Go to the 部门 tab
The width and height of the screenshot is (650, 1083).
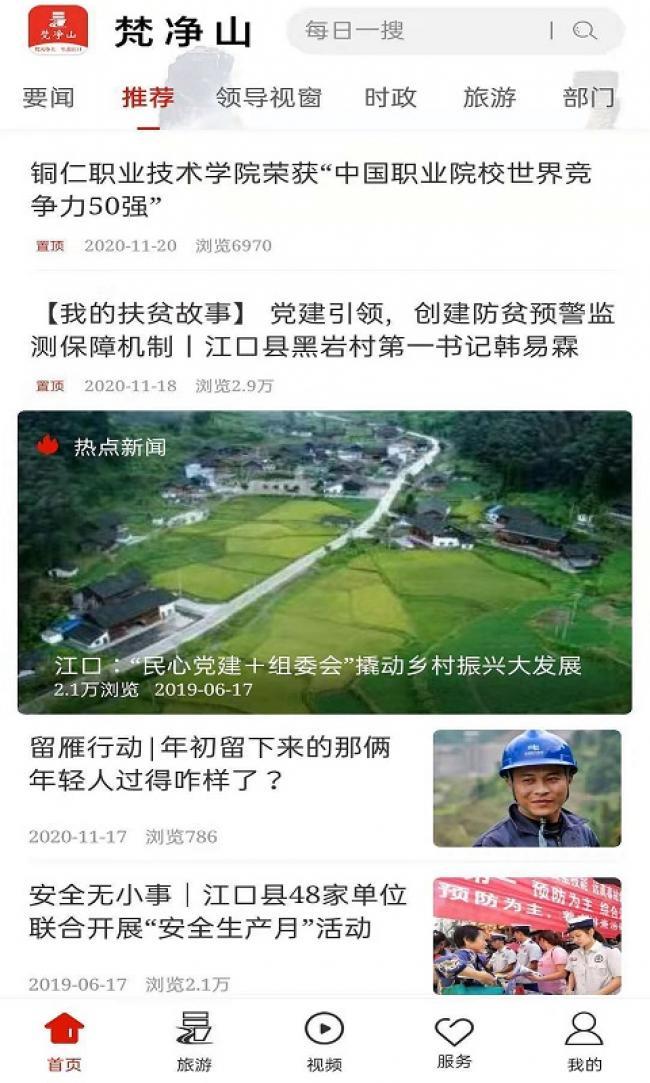[x=589, y=97]
